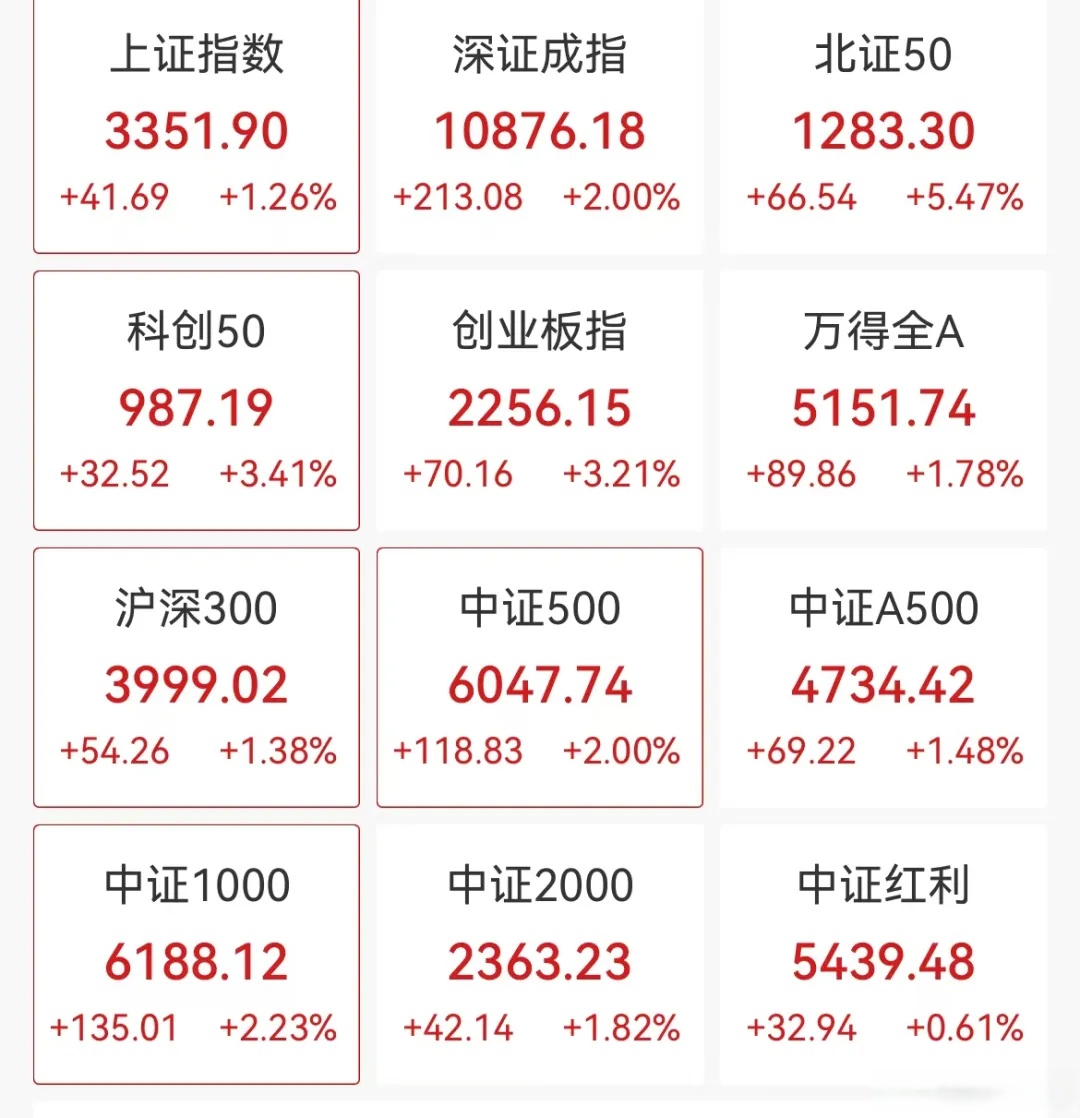The width and height of the screenshot is (1080, 1118).
Task: Click the +5.47% gain of 北证50
Action: (962, 198)
